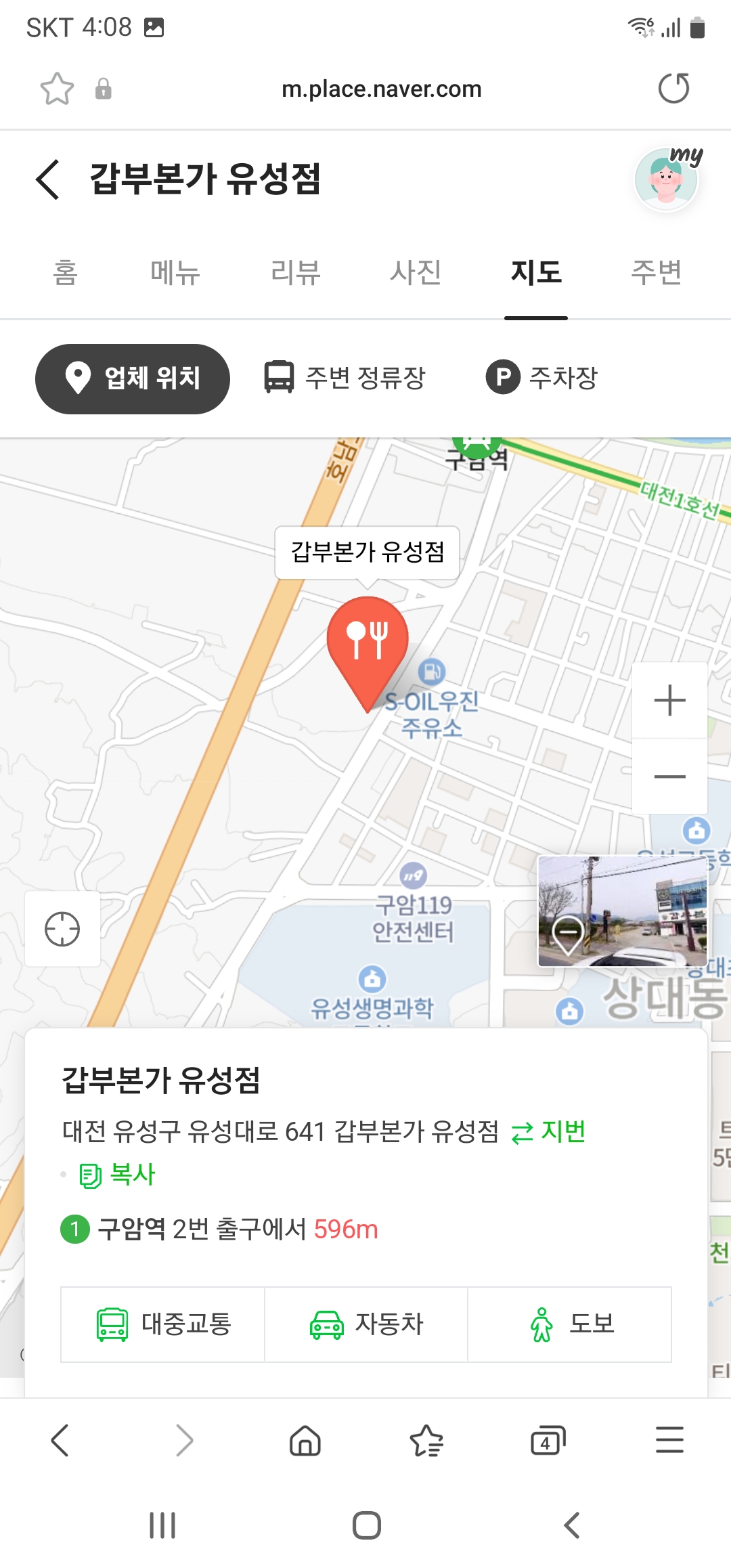
Task: Get 자동차 driving directions
Action: pyautogui.click(x=366, y=1324)
